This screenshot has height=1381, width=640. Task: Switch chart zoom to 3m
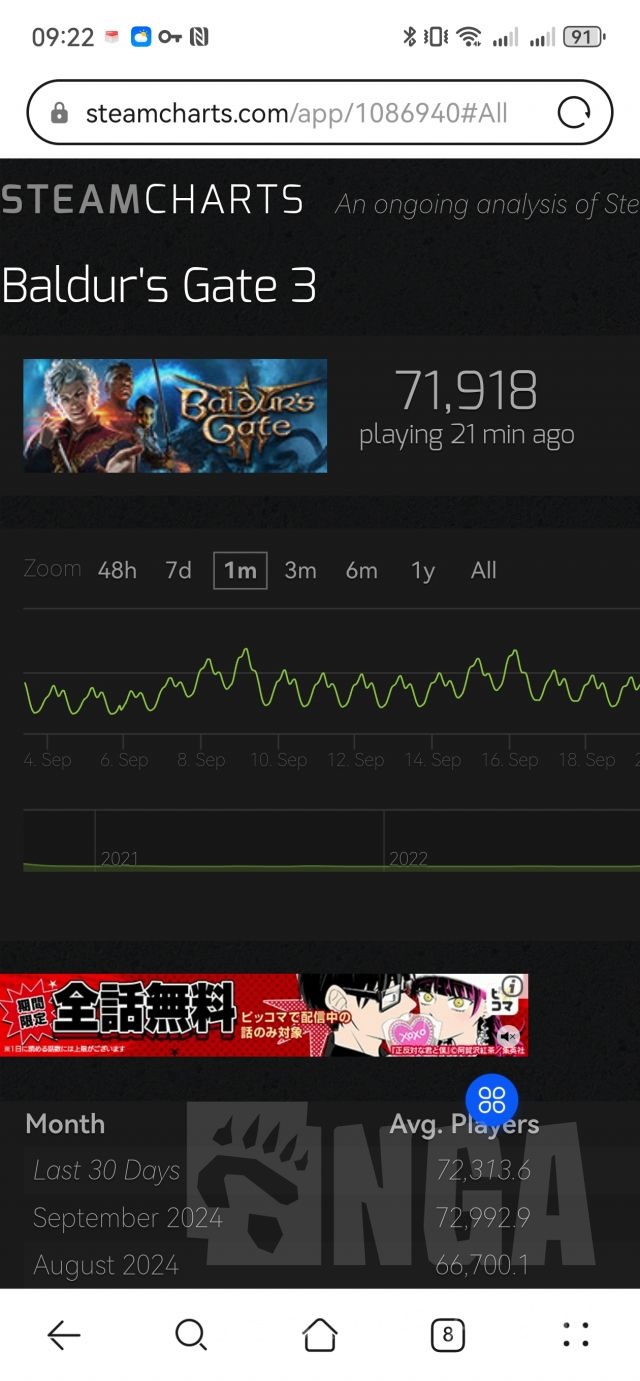click(x=300, y=571)
